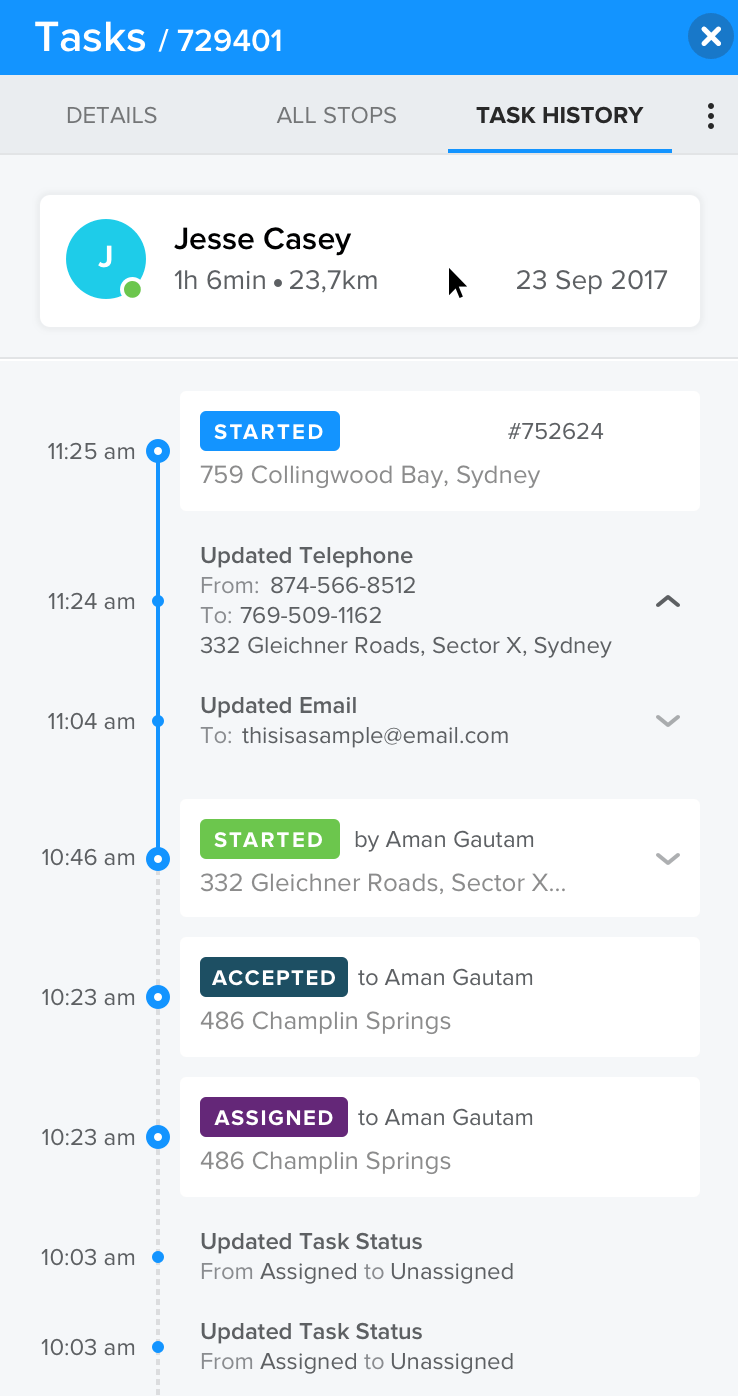Open the Accepted to Aman Gautam card
Image resolution: width=738 pixels, height=1396 pixels.
(x=439, y=997)
